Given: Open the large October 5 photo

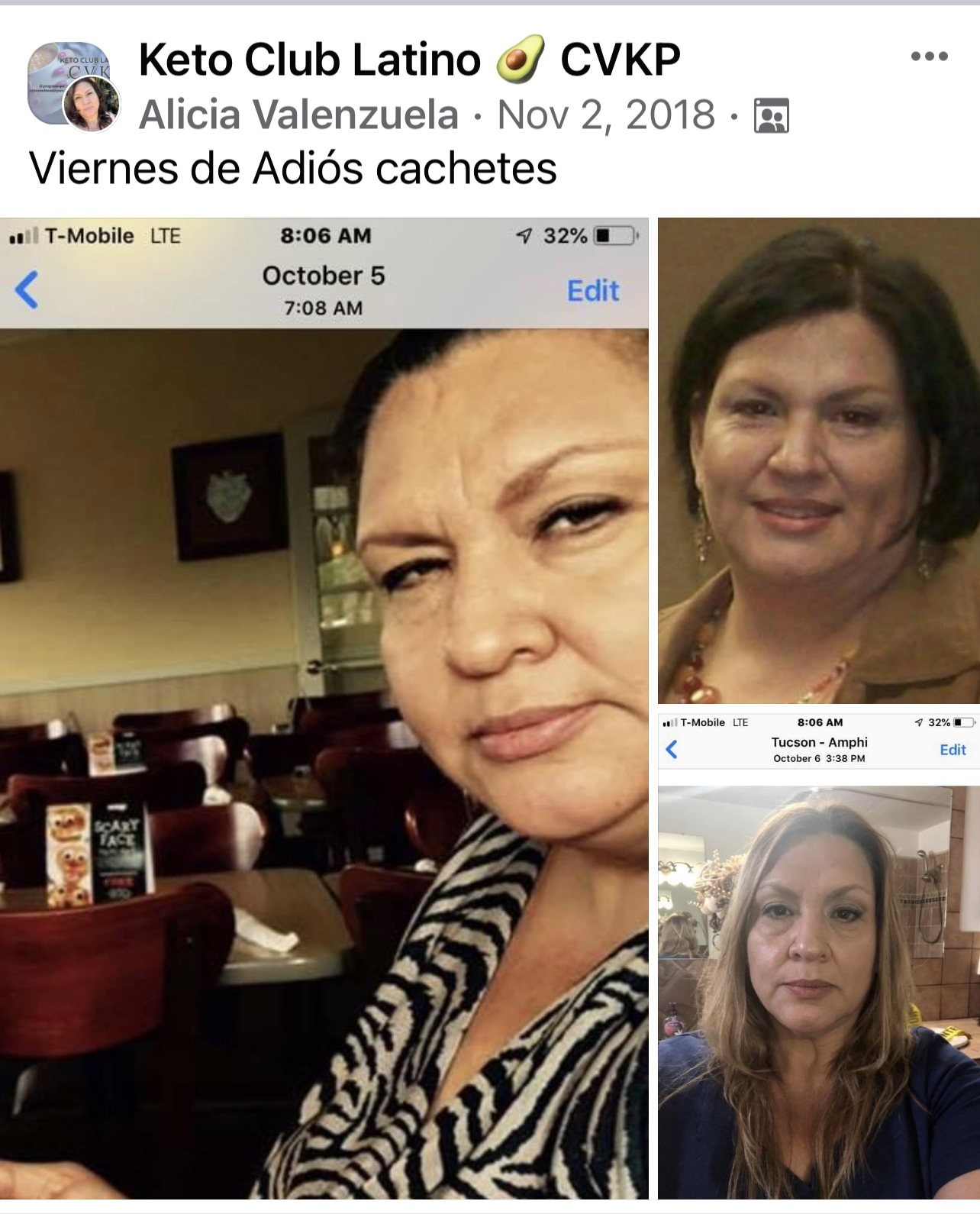Looking at the screenshot, I should [324, 708].
